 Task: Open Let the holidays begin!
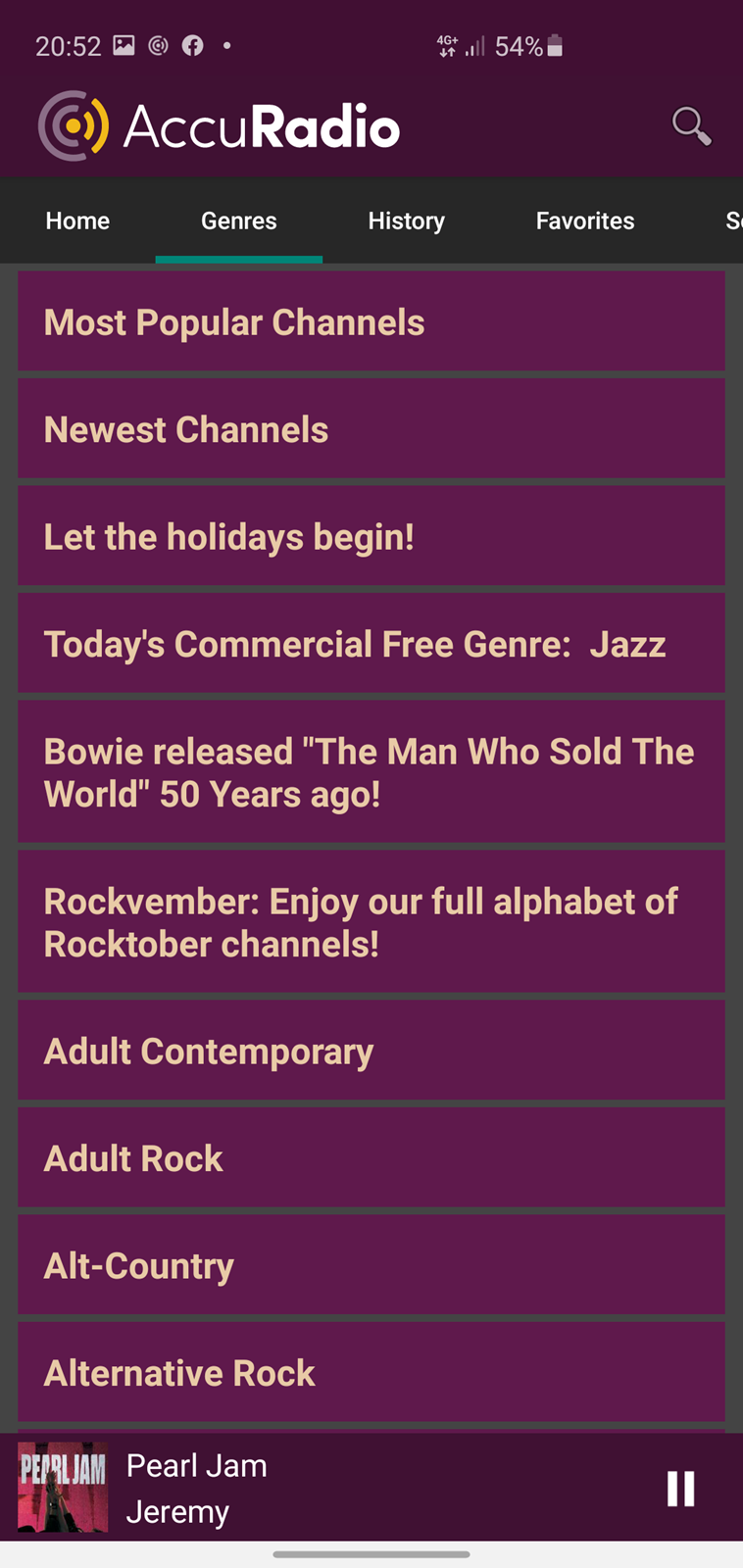coord(371,536)
